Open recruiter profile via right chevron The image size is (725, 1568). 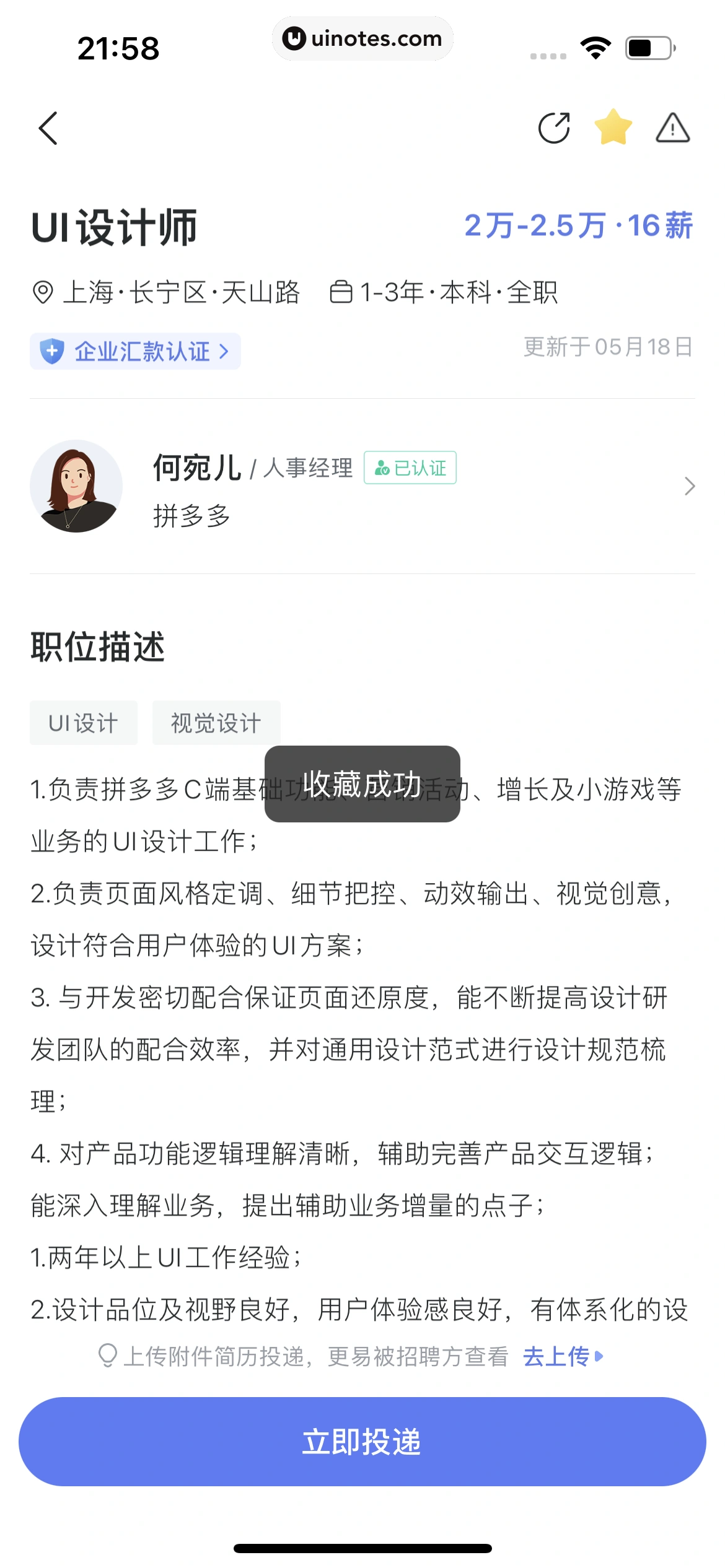690,487
